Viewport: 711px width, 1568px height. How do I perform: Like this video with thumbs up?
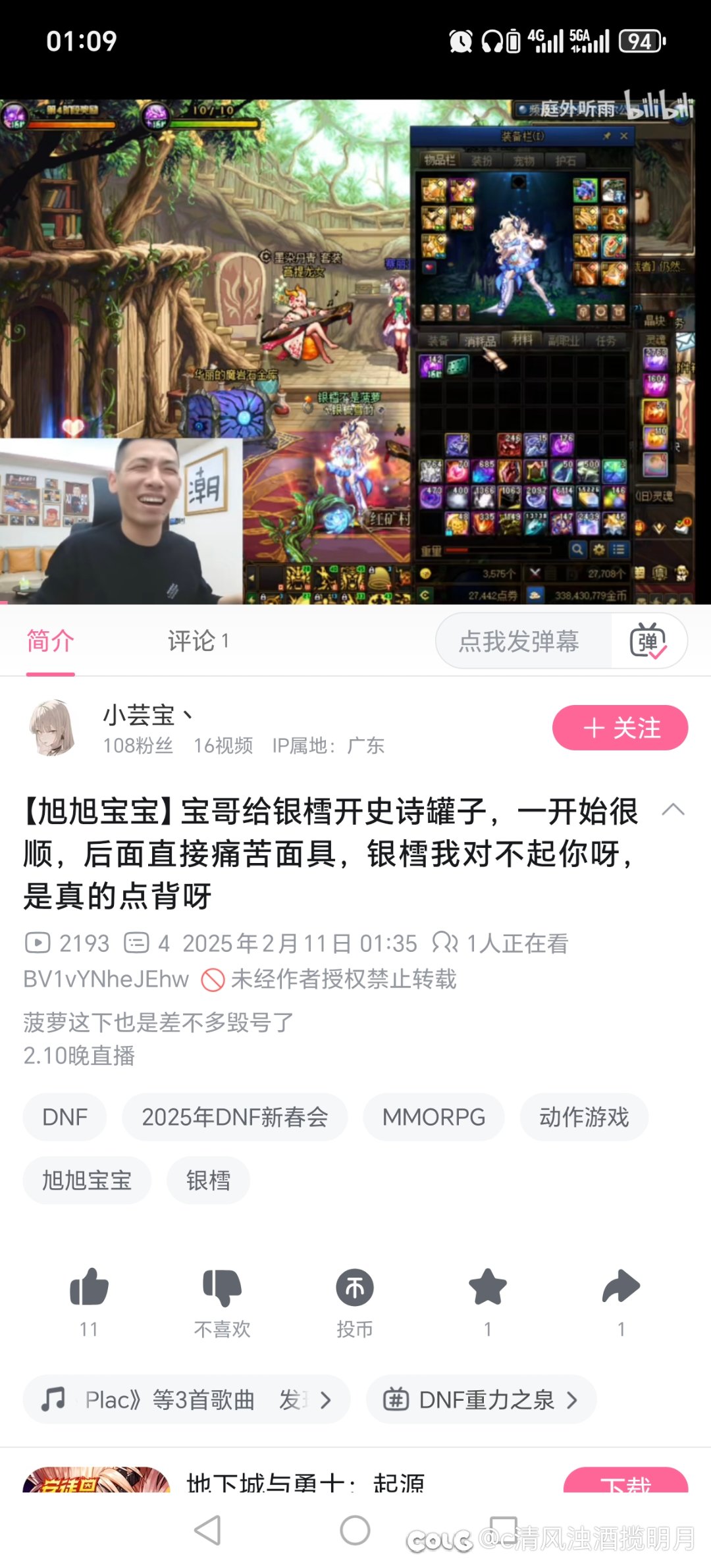pyautogui.click(x=89, y=1288)
